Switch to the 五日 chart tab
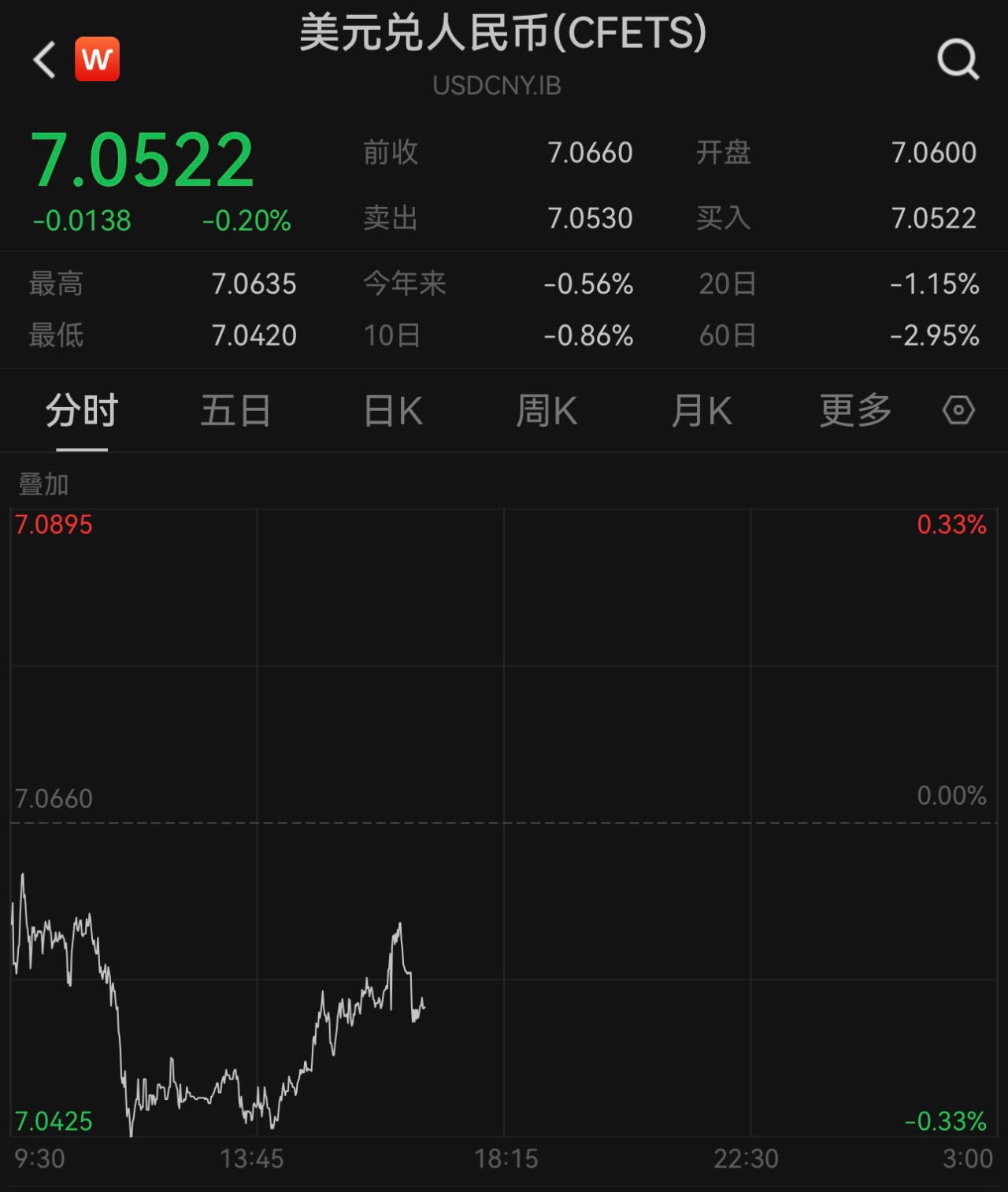 235,411
